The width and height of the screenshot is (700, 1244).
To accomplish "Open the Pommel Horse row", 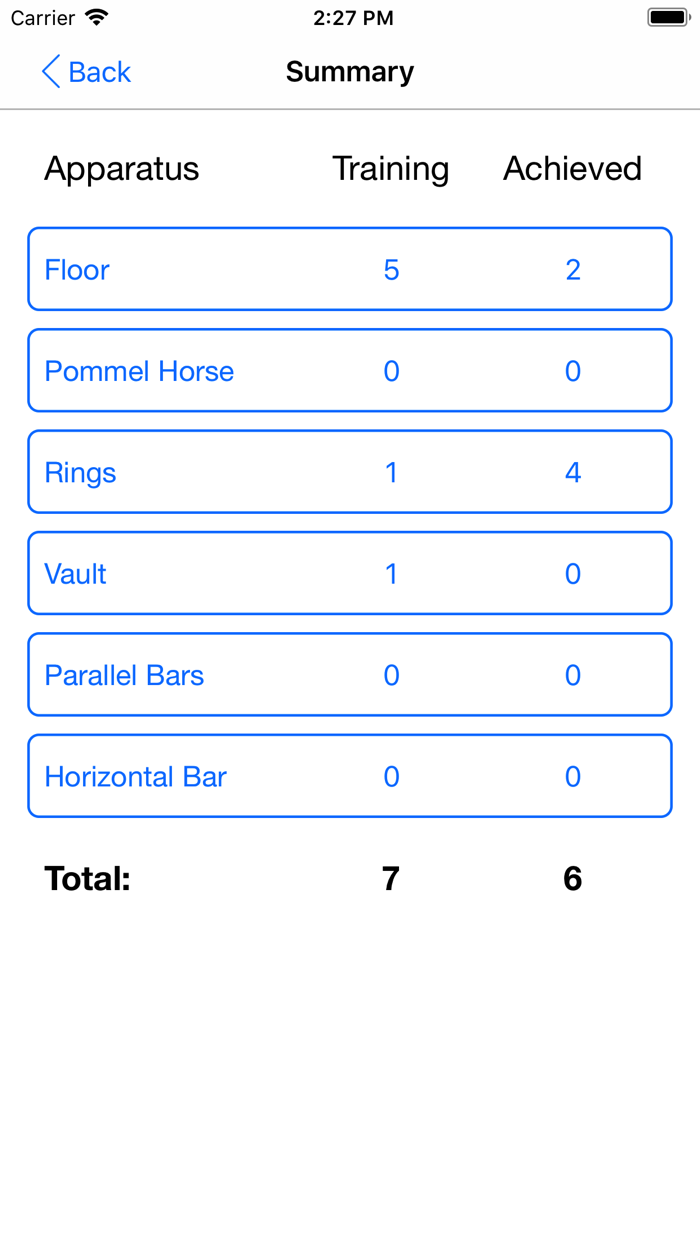I will point(349,371).
